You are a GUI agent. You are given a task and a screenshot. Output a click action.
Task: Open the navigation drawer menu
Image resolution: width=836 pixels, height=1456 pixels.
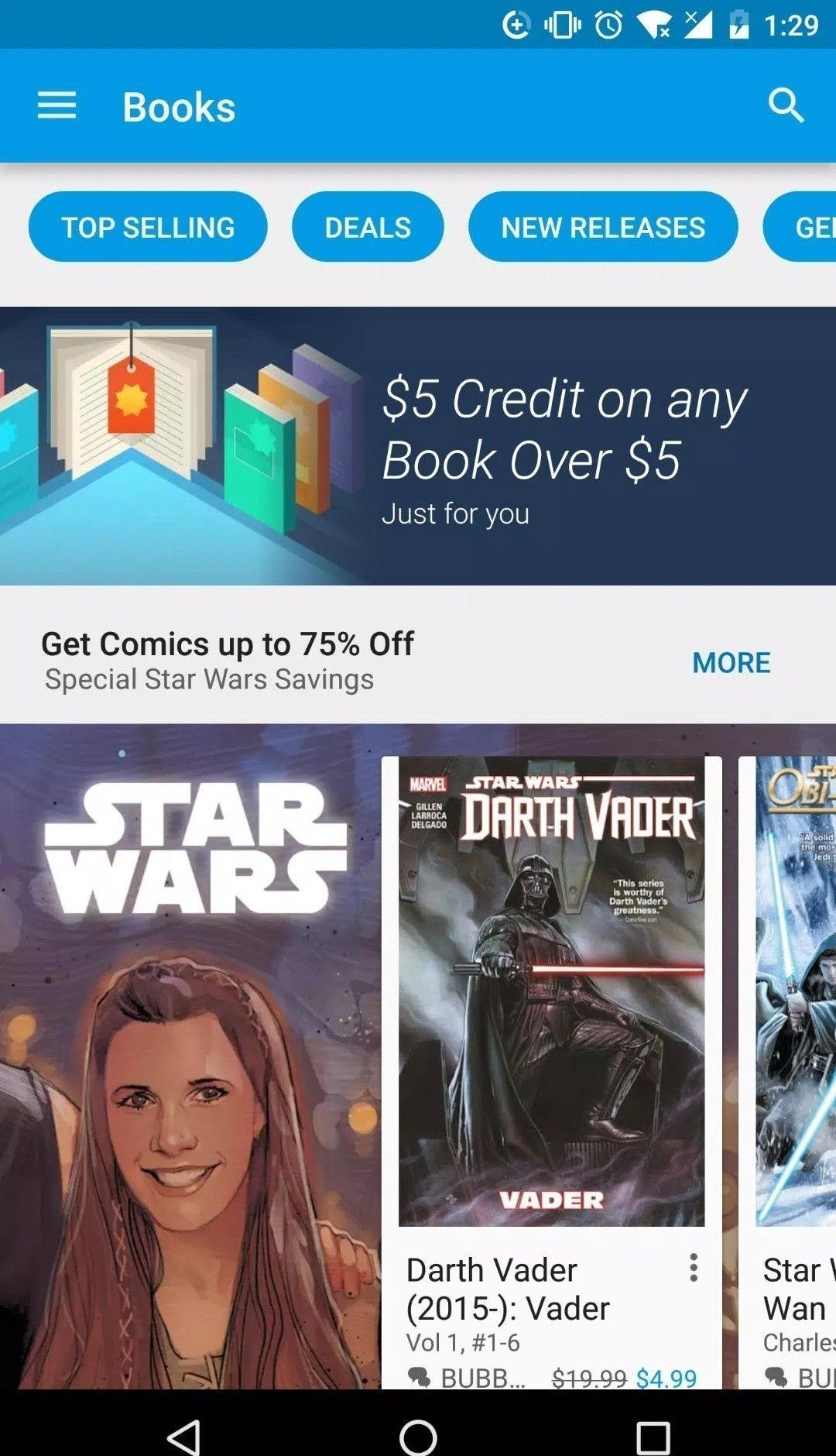(x=57, y=106)
